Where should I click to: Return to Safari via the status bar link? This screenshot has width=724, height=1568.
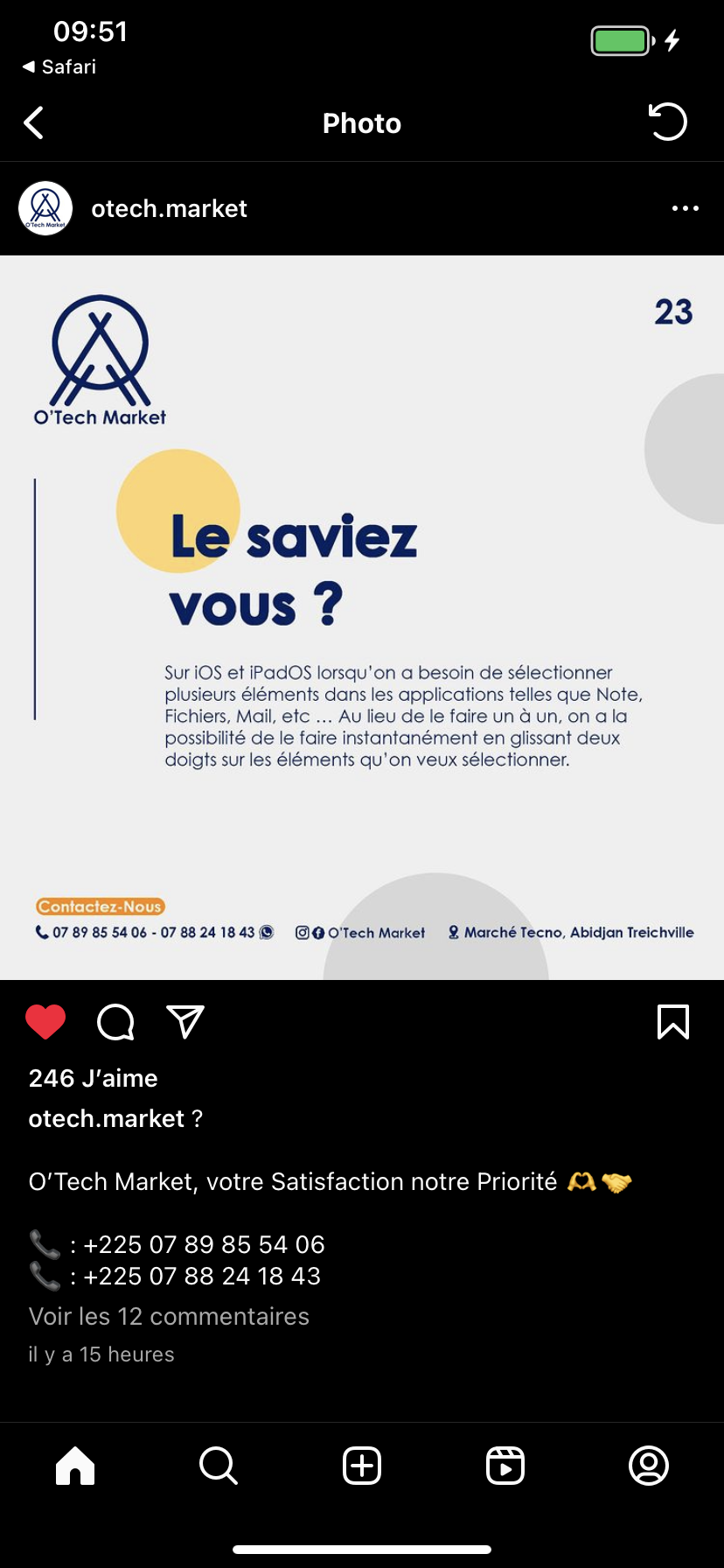coord(59,67)
